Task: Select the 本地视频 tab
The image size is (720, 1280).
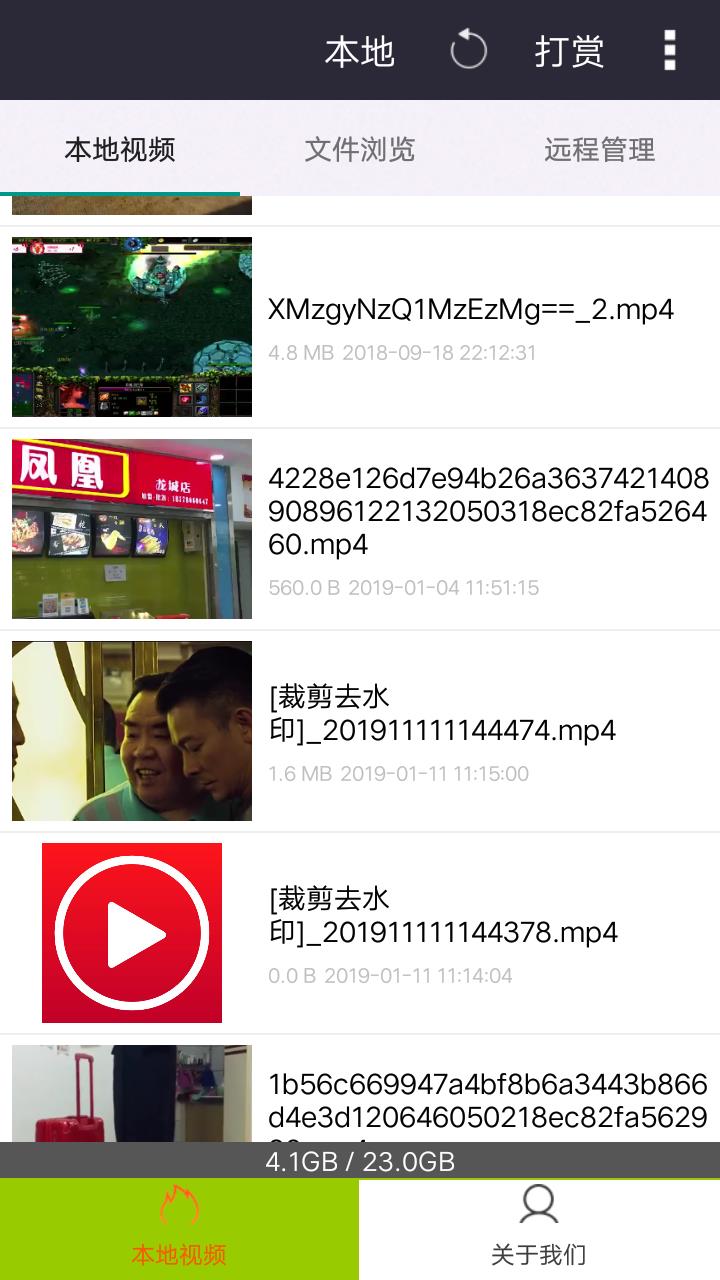Action: click(x=120, y=150)
